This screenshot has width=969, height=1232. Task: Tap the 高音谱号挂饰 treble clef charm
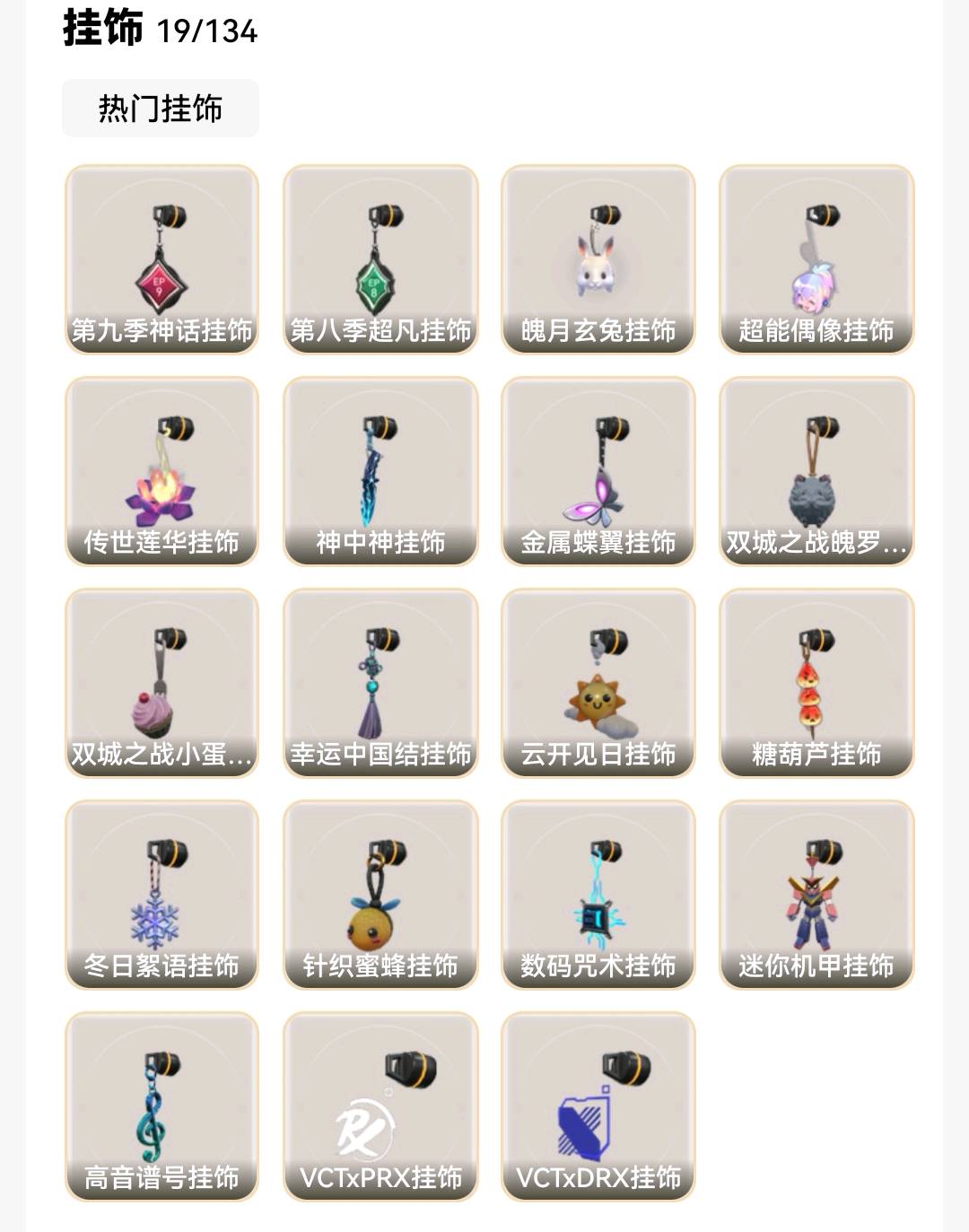pyautogui.click(x=161, y=1106)
